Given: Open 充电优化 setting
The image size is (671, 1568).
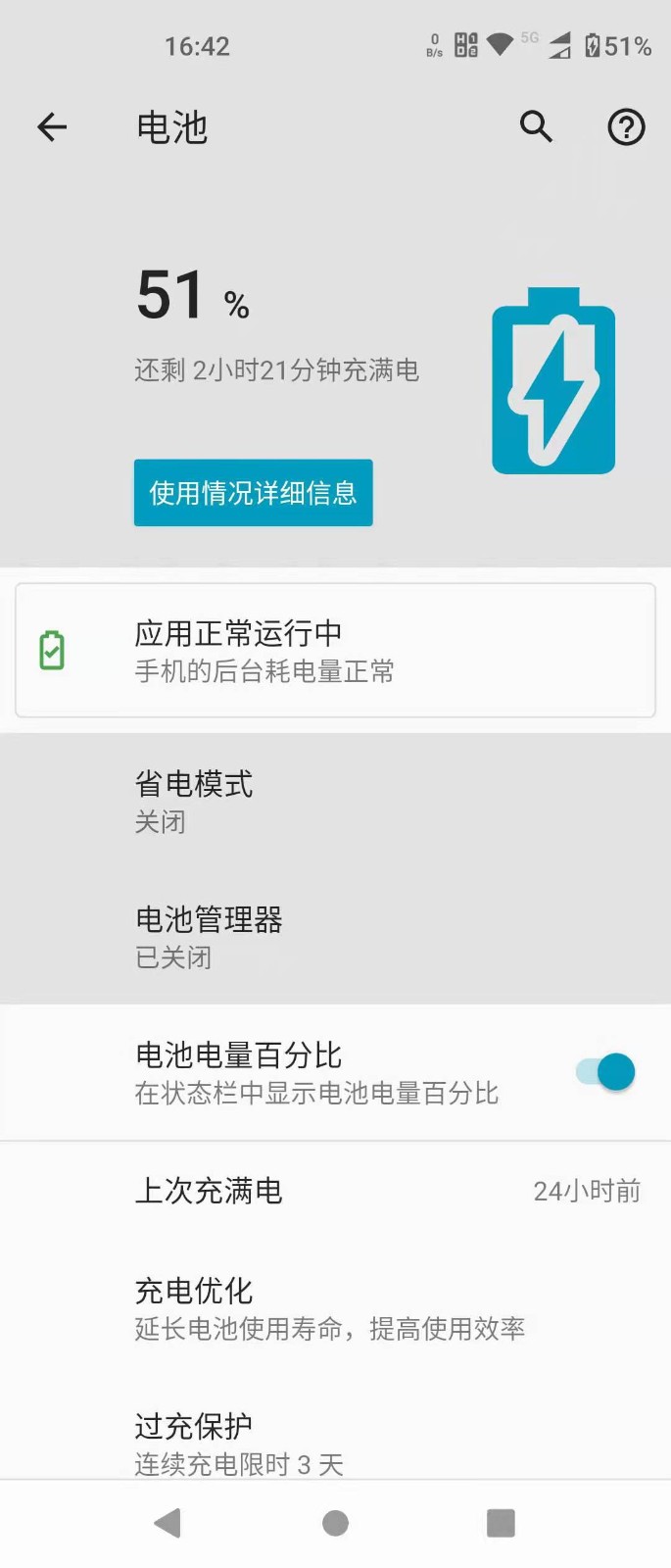Looking at the screenshot, I should pyautogui.click(x=335, y=1308).
